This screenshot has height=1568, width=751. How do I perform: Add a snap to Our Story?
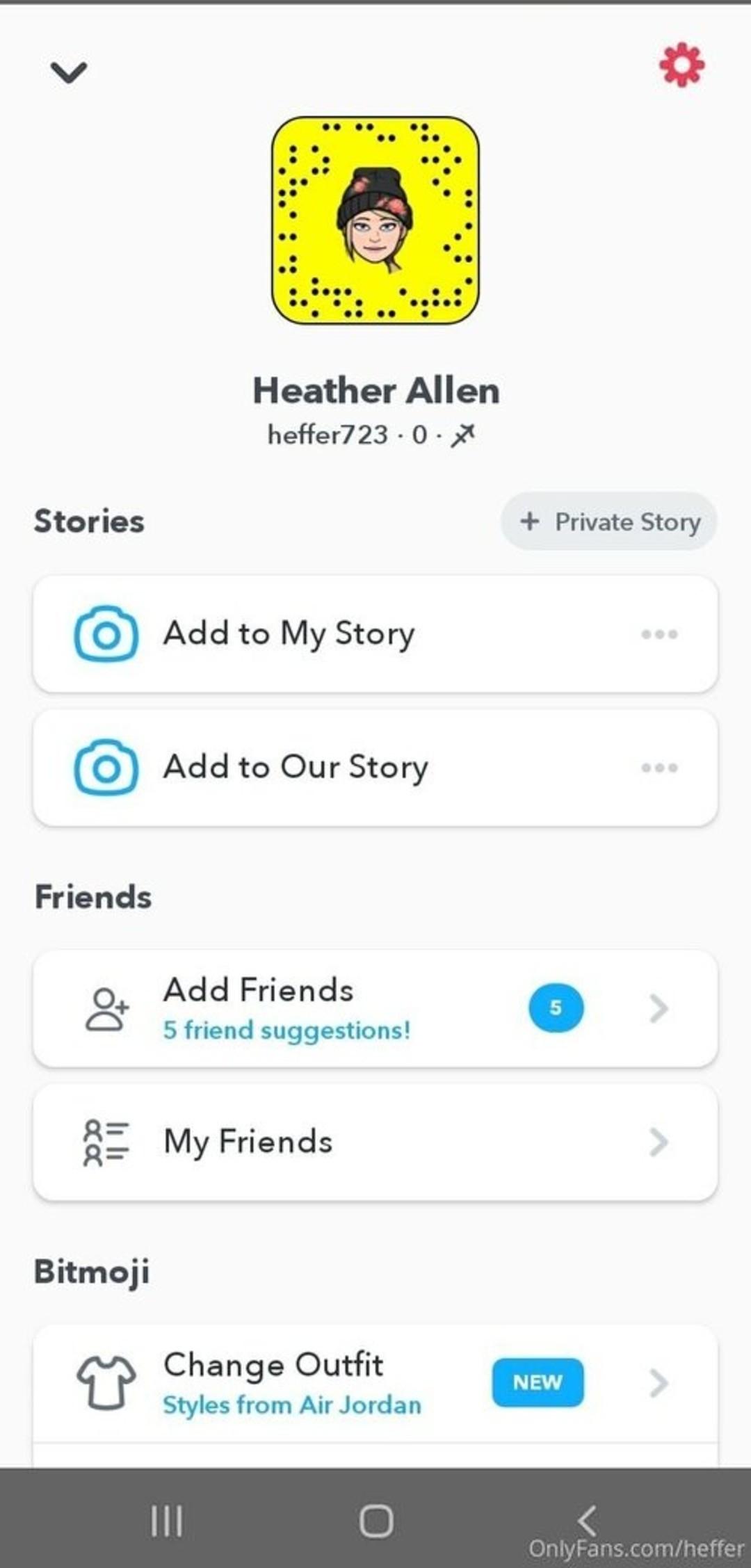coord(296,768)
